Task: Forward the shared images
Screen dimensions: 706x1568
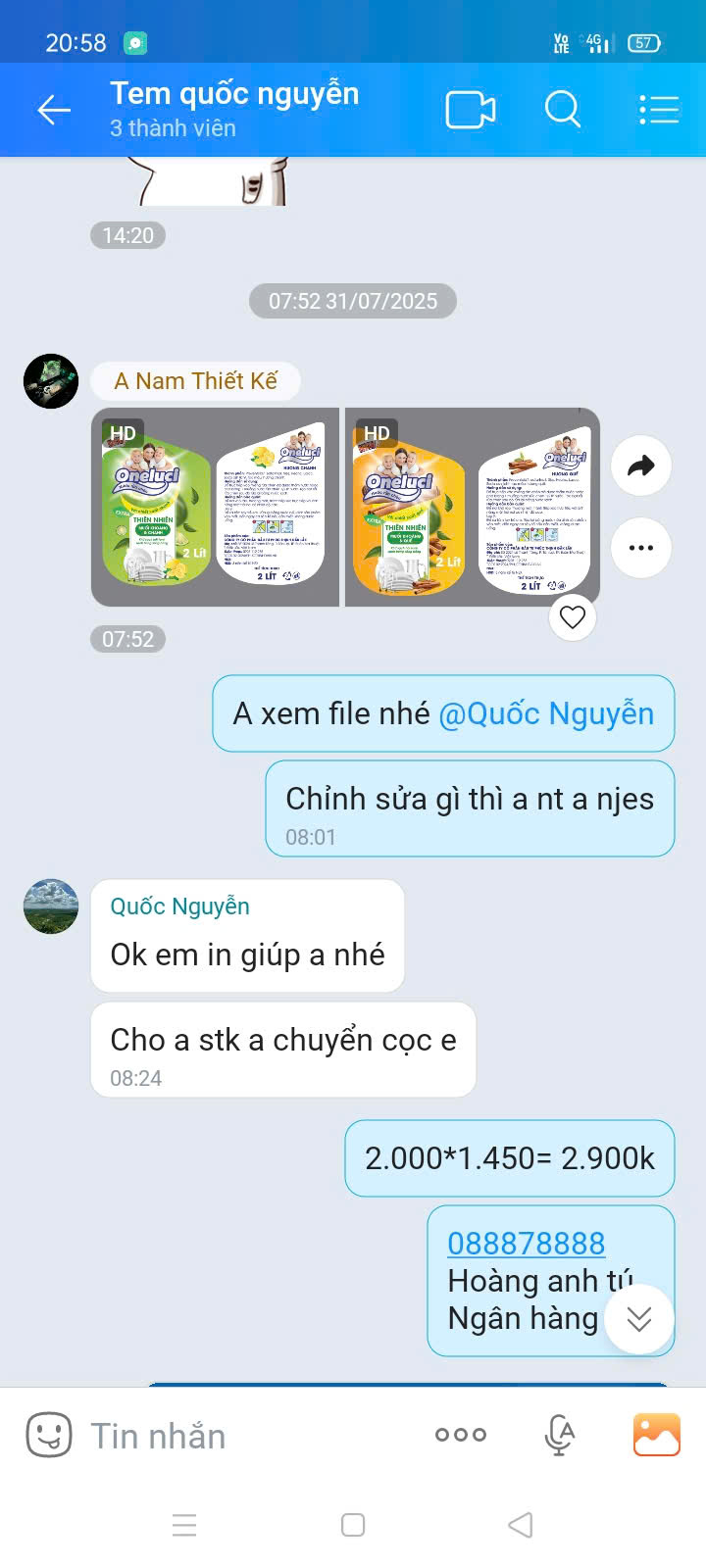Action: (x=640, y=466)
